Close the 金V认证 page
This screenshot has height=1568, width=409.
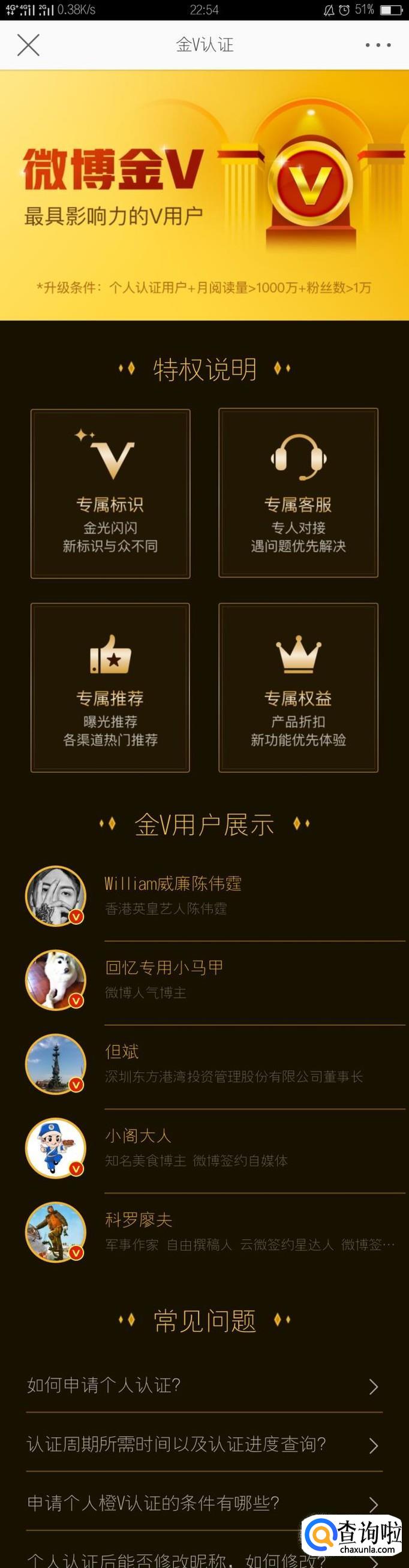pyautogui.click(x=28, y=45)
